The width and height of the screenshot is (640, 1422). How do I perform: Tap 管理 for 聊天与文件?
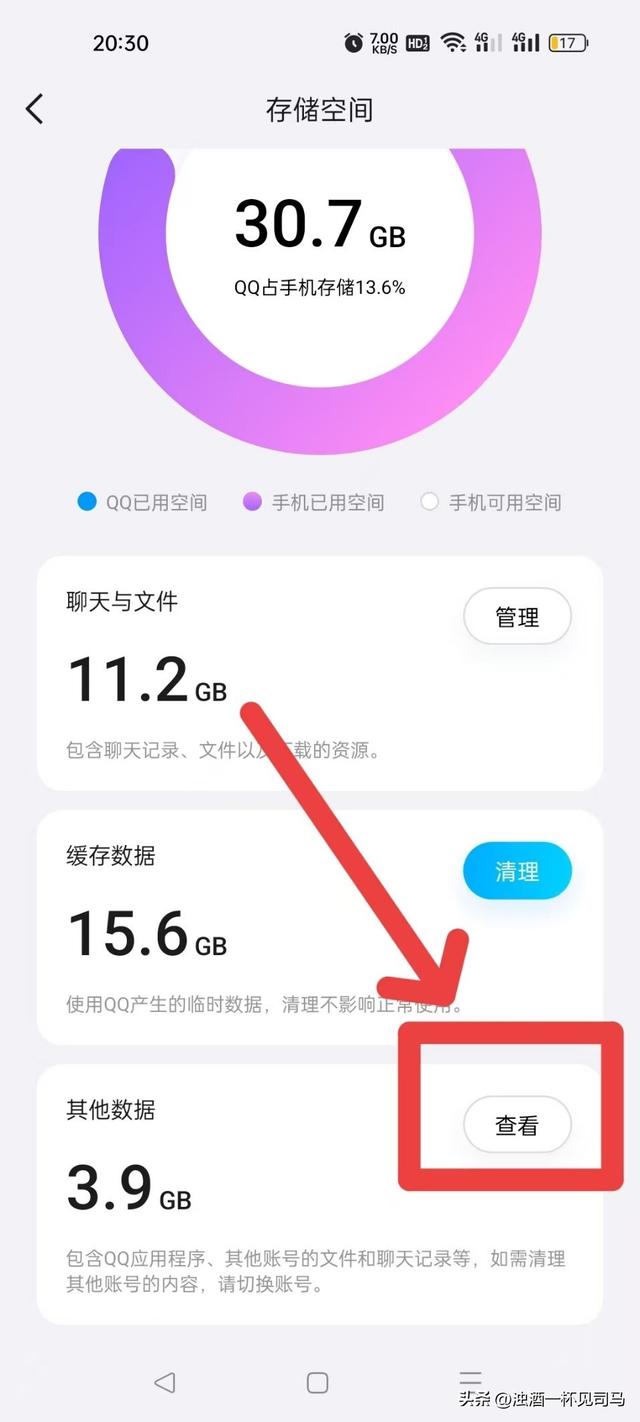coord(517,617)
